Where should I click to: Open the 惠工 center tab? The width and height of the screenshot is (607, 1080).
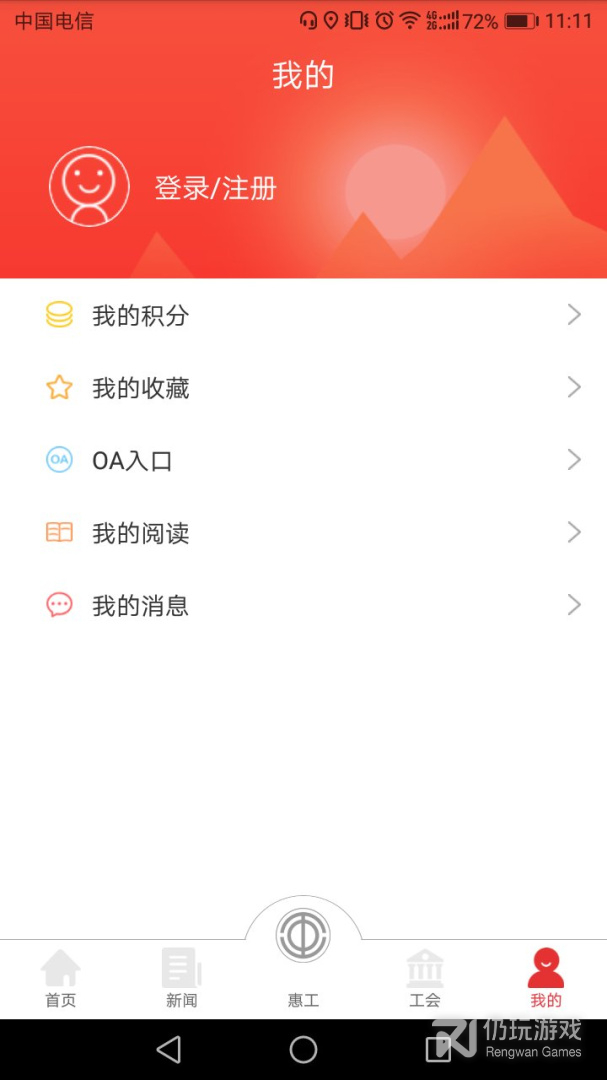pyautogui.click(x=303, y=950)
